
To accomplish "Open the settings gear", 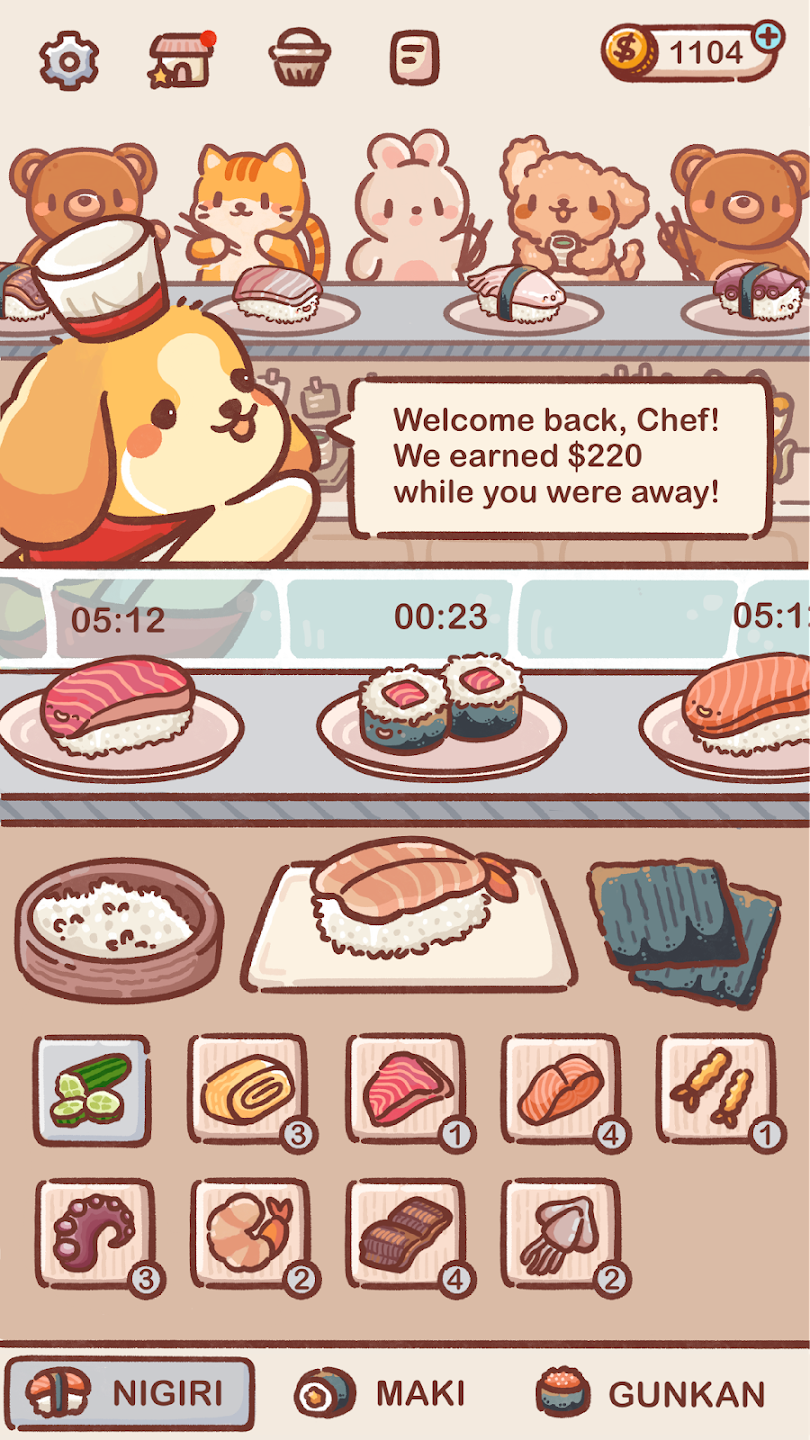I will [69, 60].
